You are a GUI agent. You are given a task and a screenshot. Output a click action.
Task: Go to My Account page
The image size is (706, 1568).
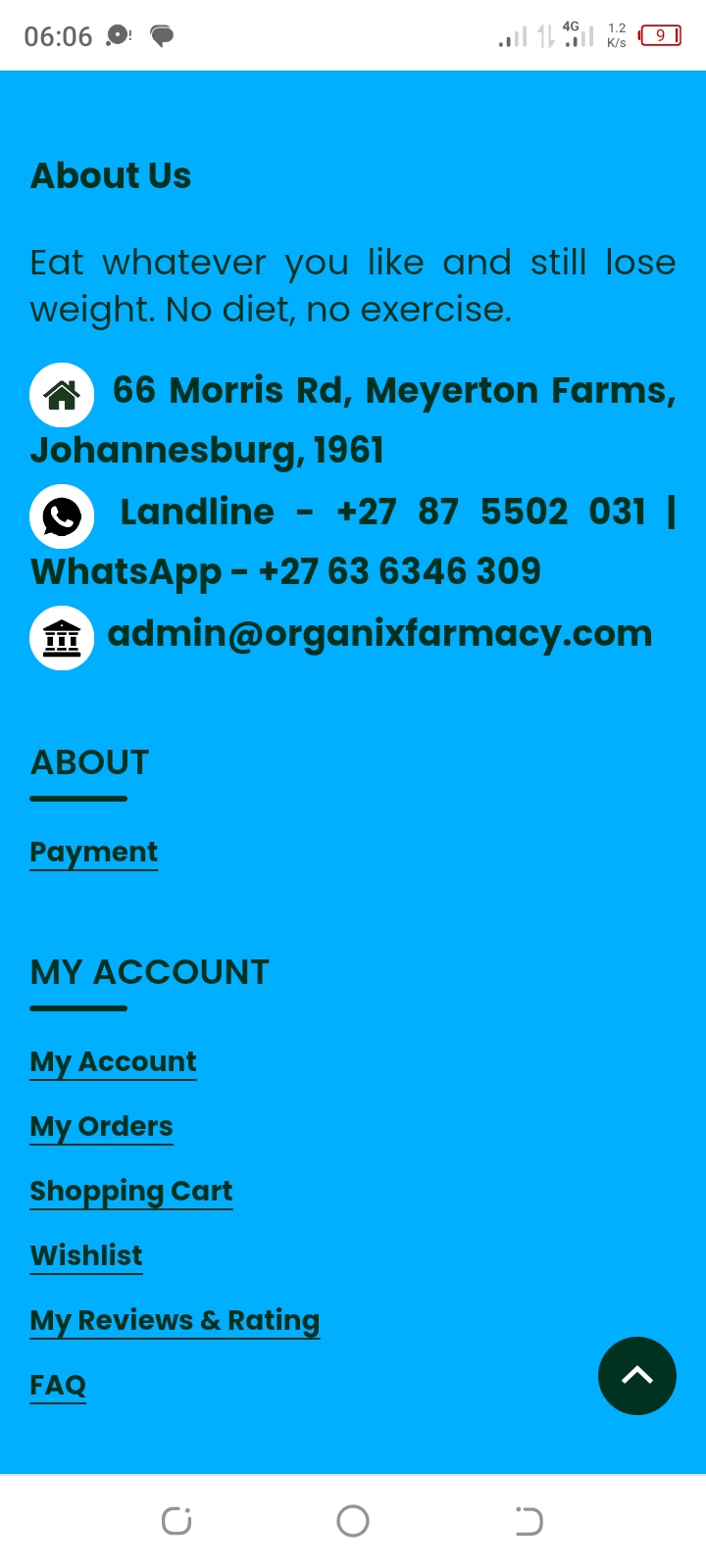point(114,1062)
